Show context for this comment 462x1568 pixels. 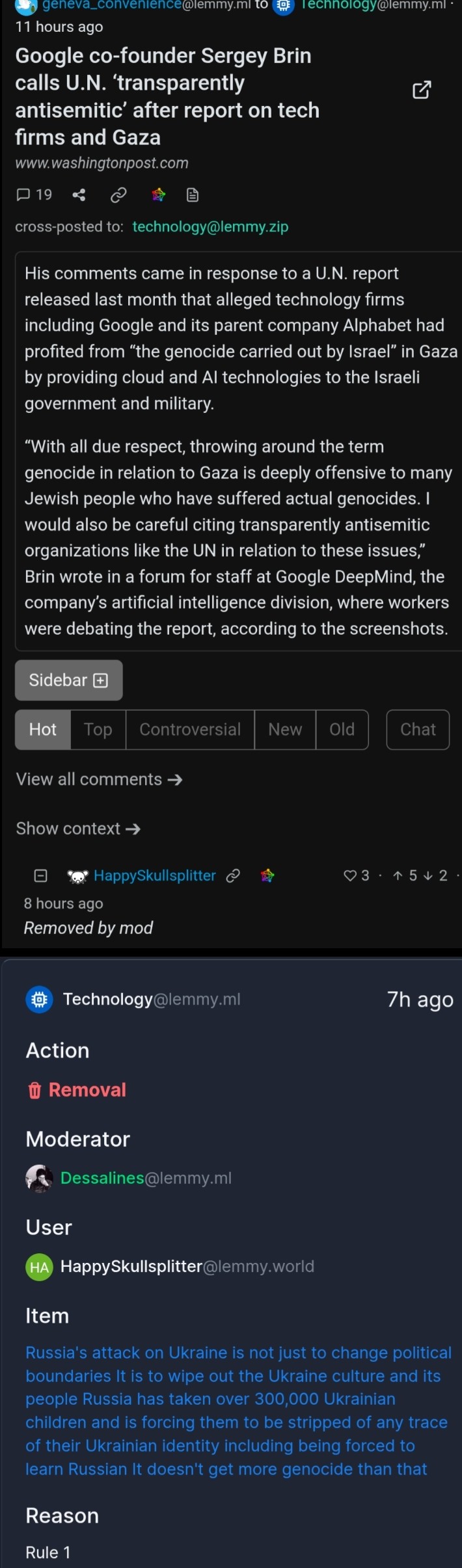point(78,829)
